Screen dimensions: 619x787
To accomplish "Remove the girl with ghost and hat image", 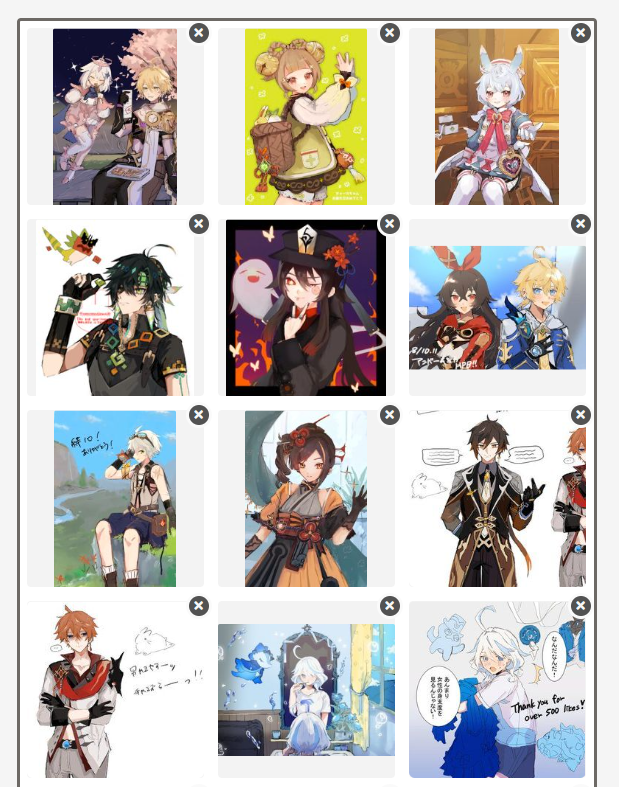I will (x=390, y=224).
